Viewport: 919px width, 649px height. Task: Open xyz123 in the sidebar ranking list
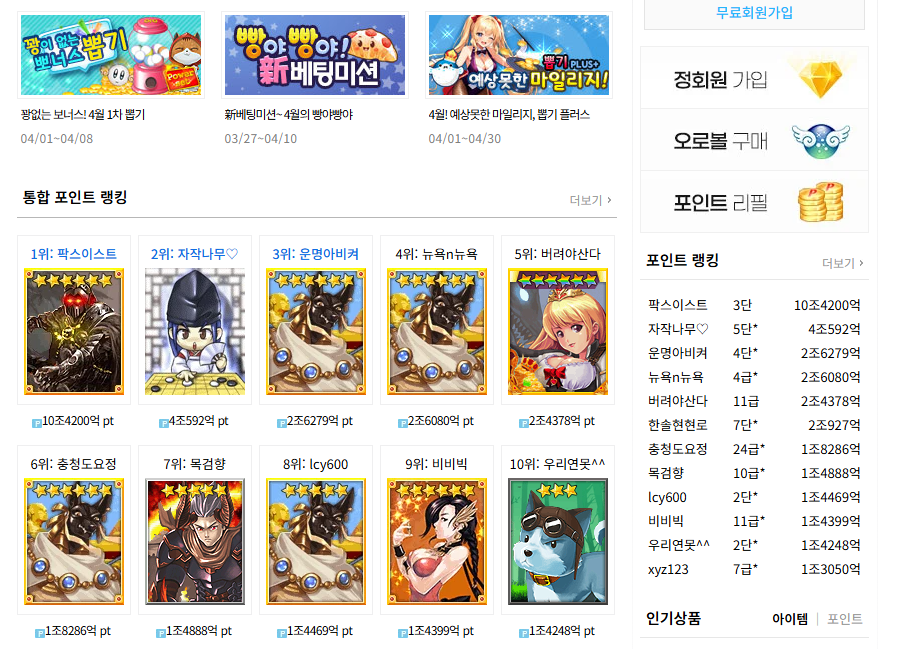pyautogui.click(x=667, y=569)
